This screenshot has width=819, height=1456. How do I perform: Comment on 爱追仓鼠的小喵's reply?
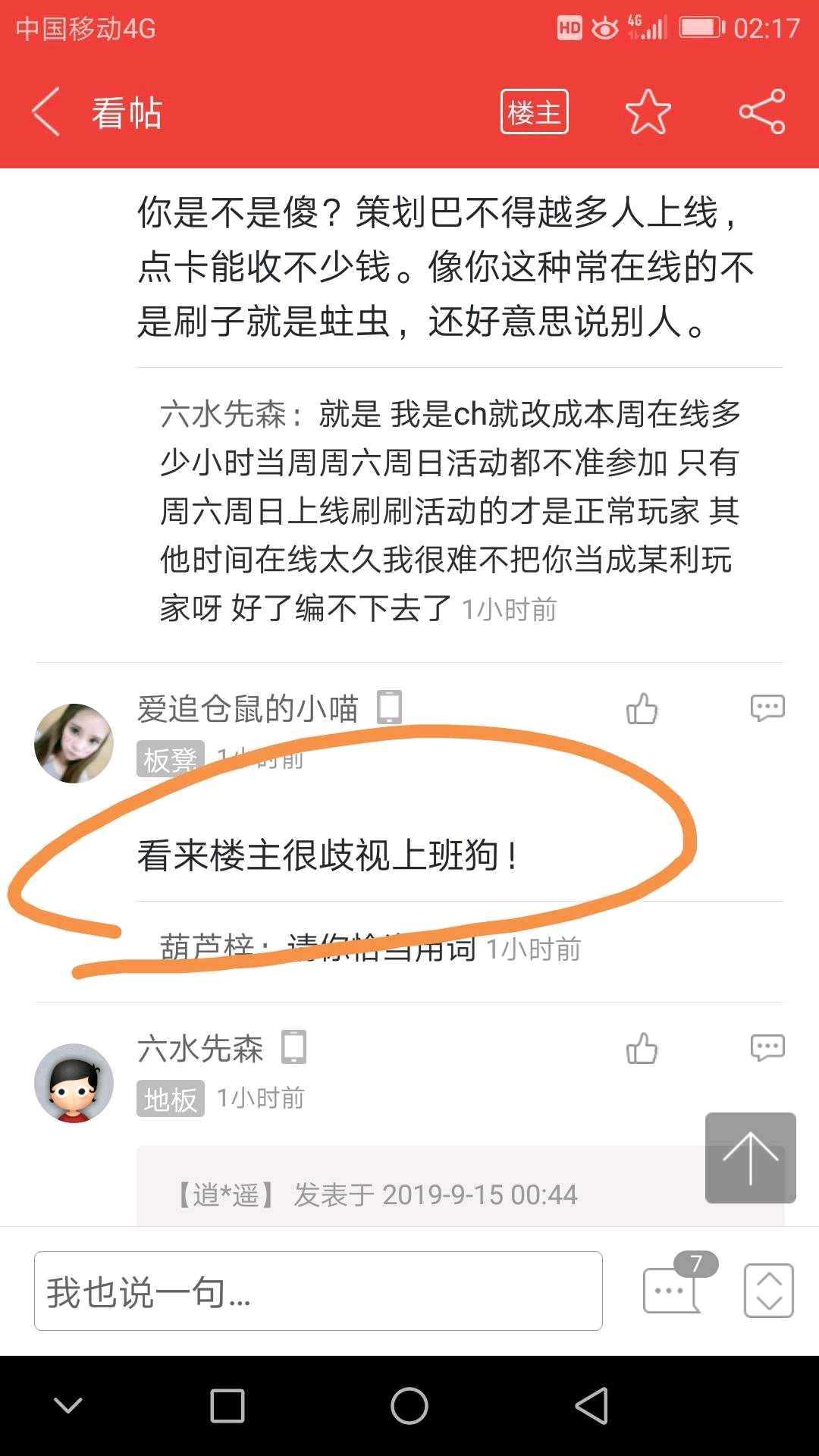[x=767, y=708]
